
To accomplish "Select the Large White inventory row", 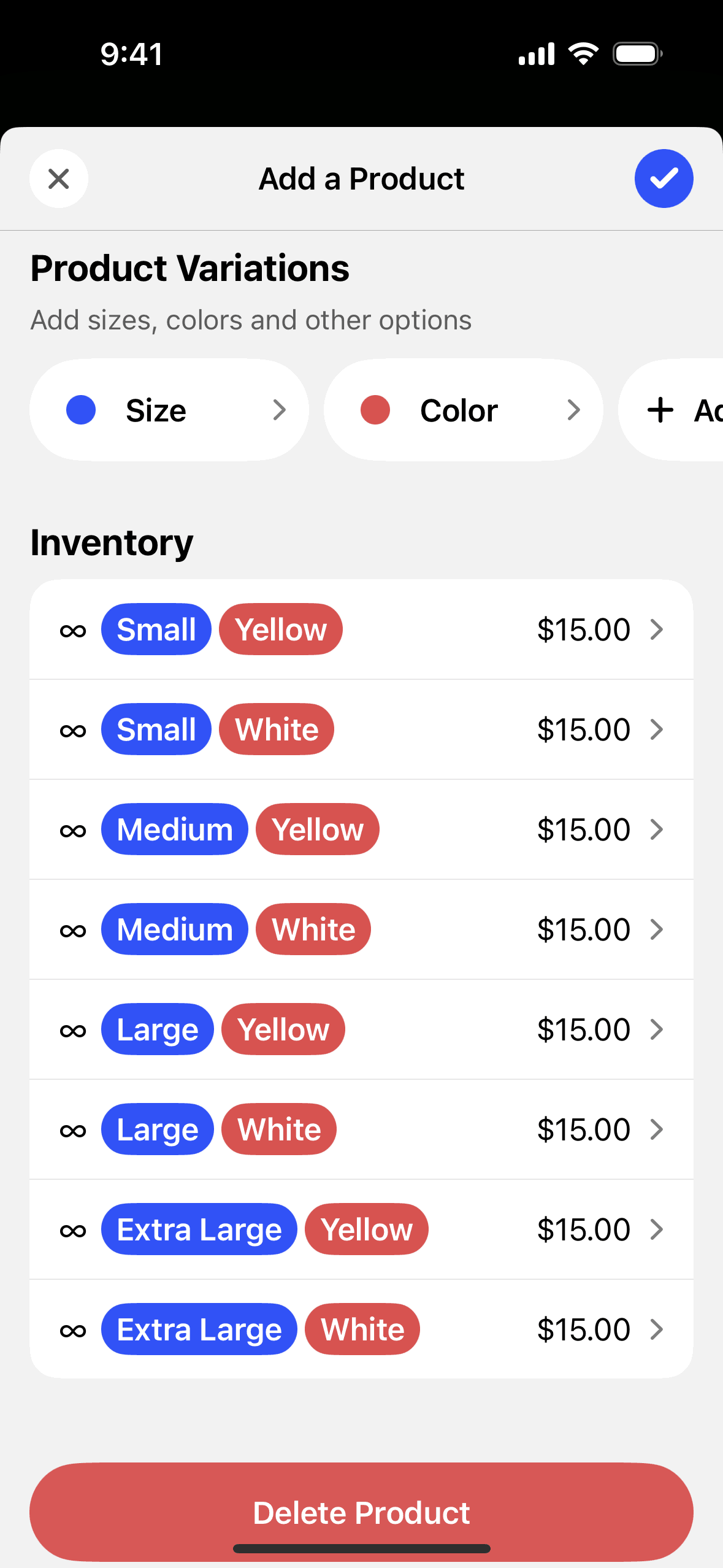I will pyautogui.click(x=361, y=1129).
